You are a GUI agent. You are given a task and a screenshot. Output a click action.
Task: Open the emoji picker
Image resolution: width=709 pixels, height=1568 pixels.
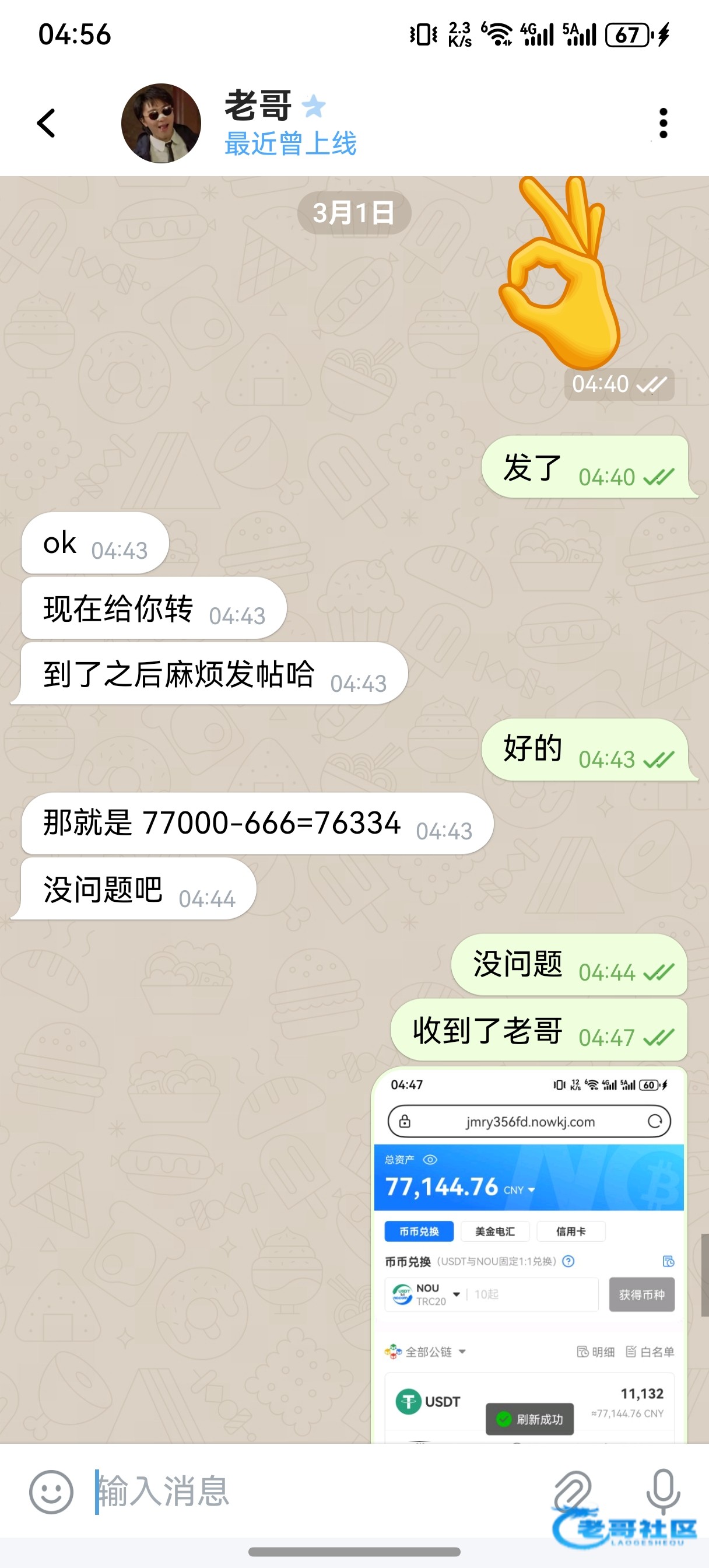(x=51, y=1492)
